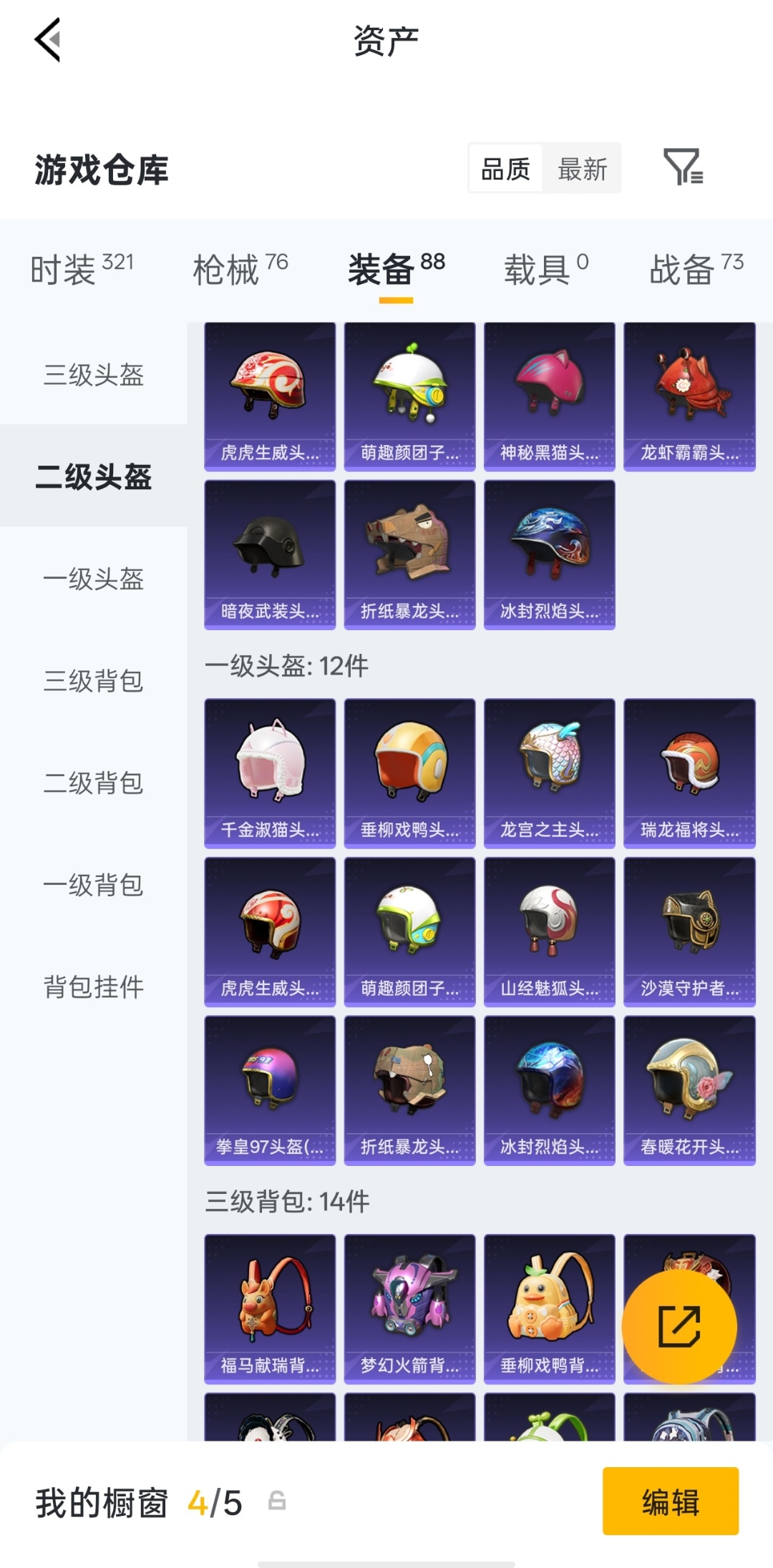The height and width of the screenshot is (1568, 773).
Task: Open the filter funnel icon
Action: click(682, 168)
